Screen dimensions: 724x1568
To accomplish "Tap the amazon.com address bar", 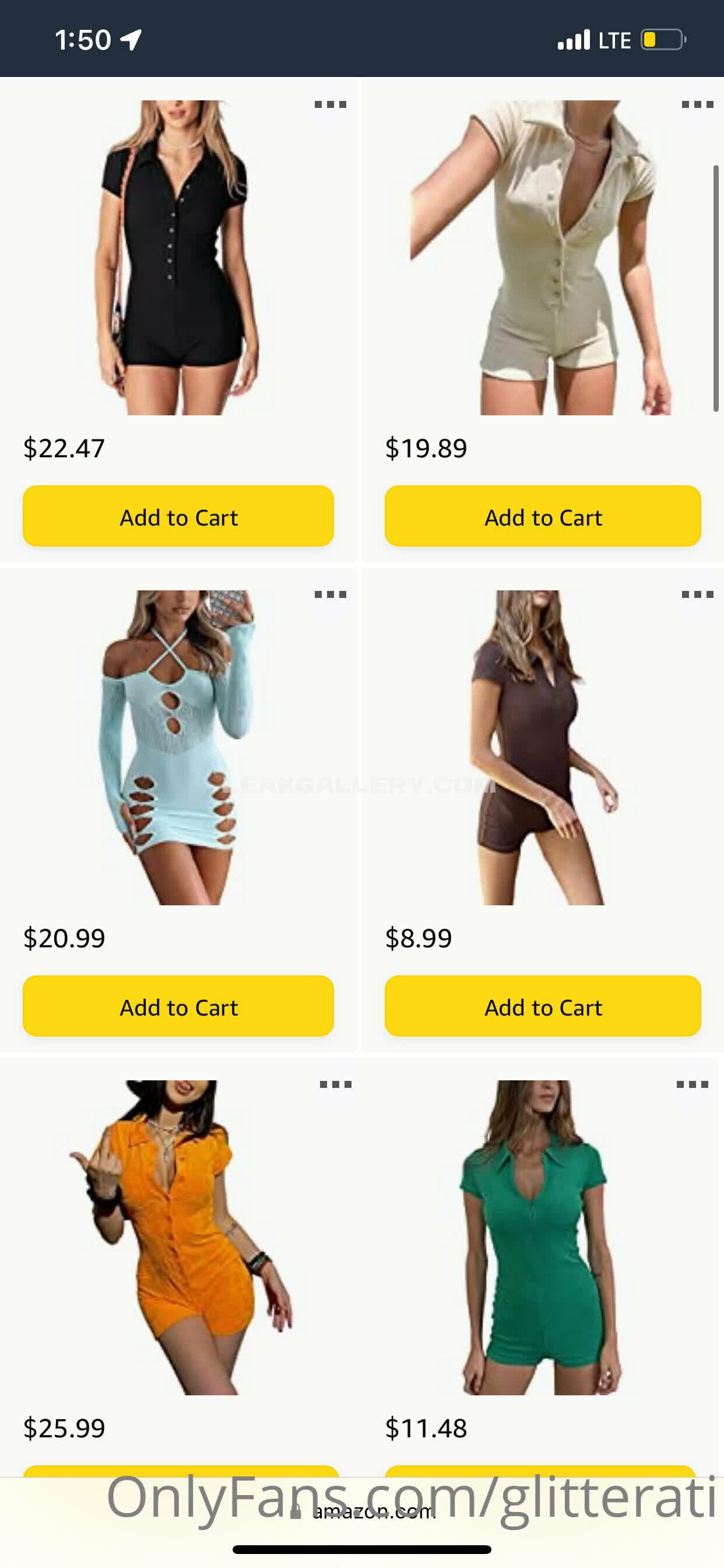I will click(x=365, y=1512).
